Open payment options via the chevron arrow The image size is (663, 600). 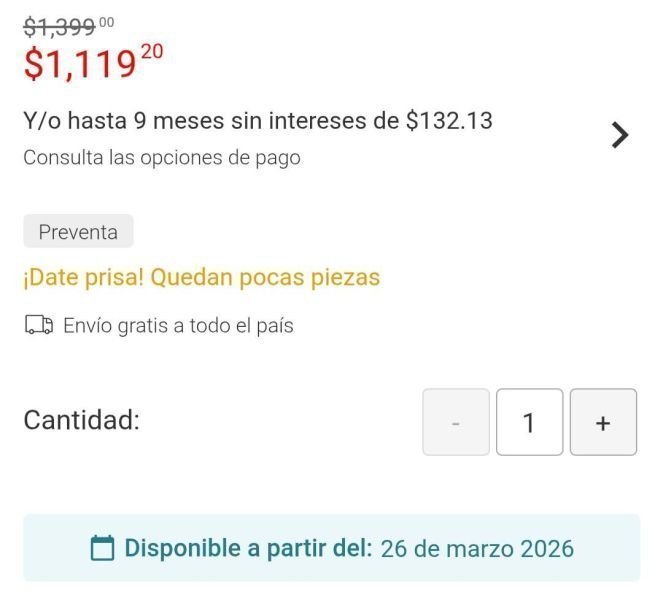pos(620,135)
